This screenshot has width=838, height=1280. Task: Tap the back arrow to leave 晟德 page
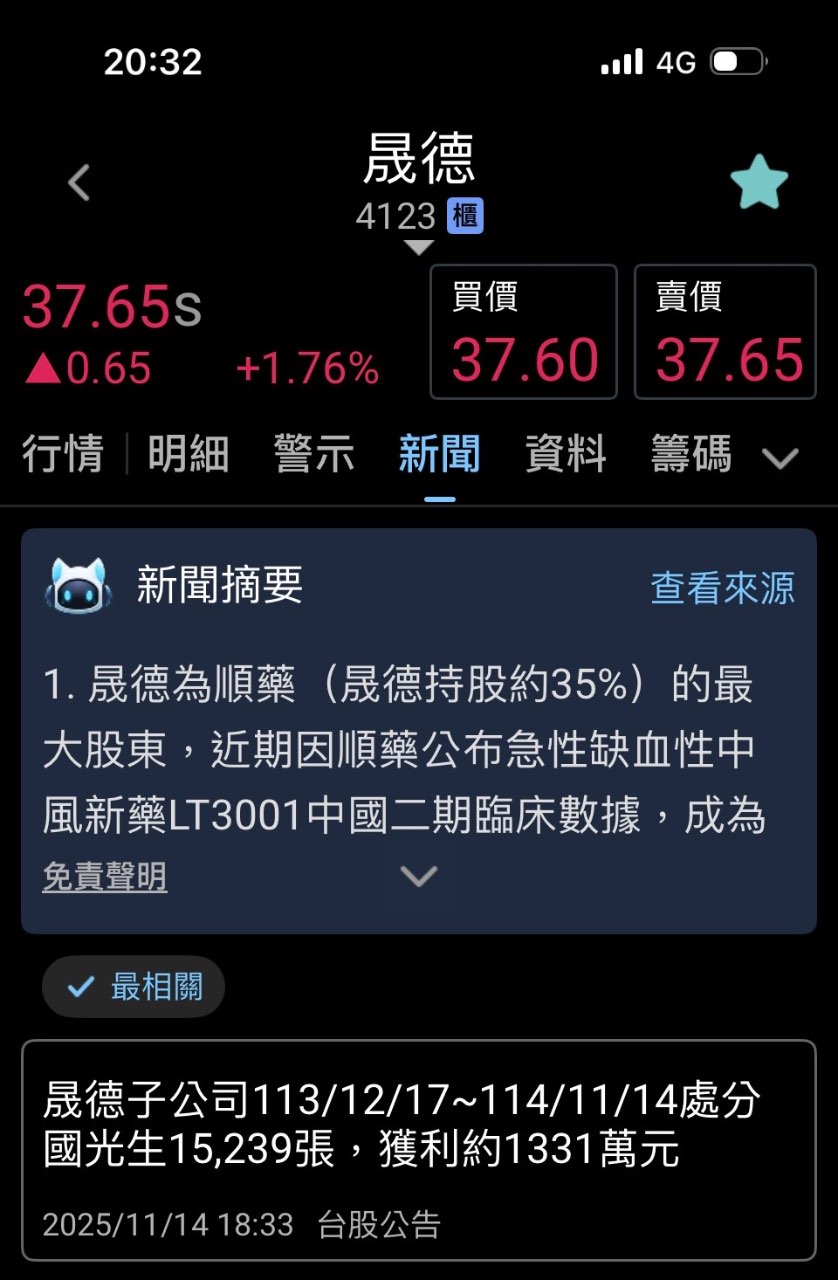click(78, 182)
